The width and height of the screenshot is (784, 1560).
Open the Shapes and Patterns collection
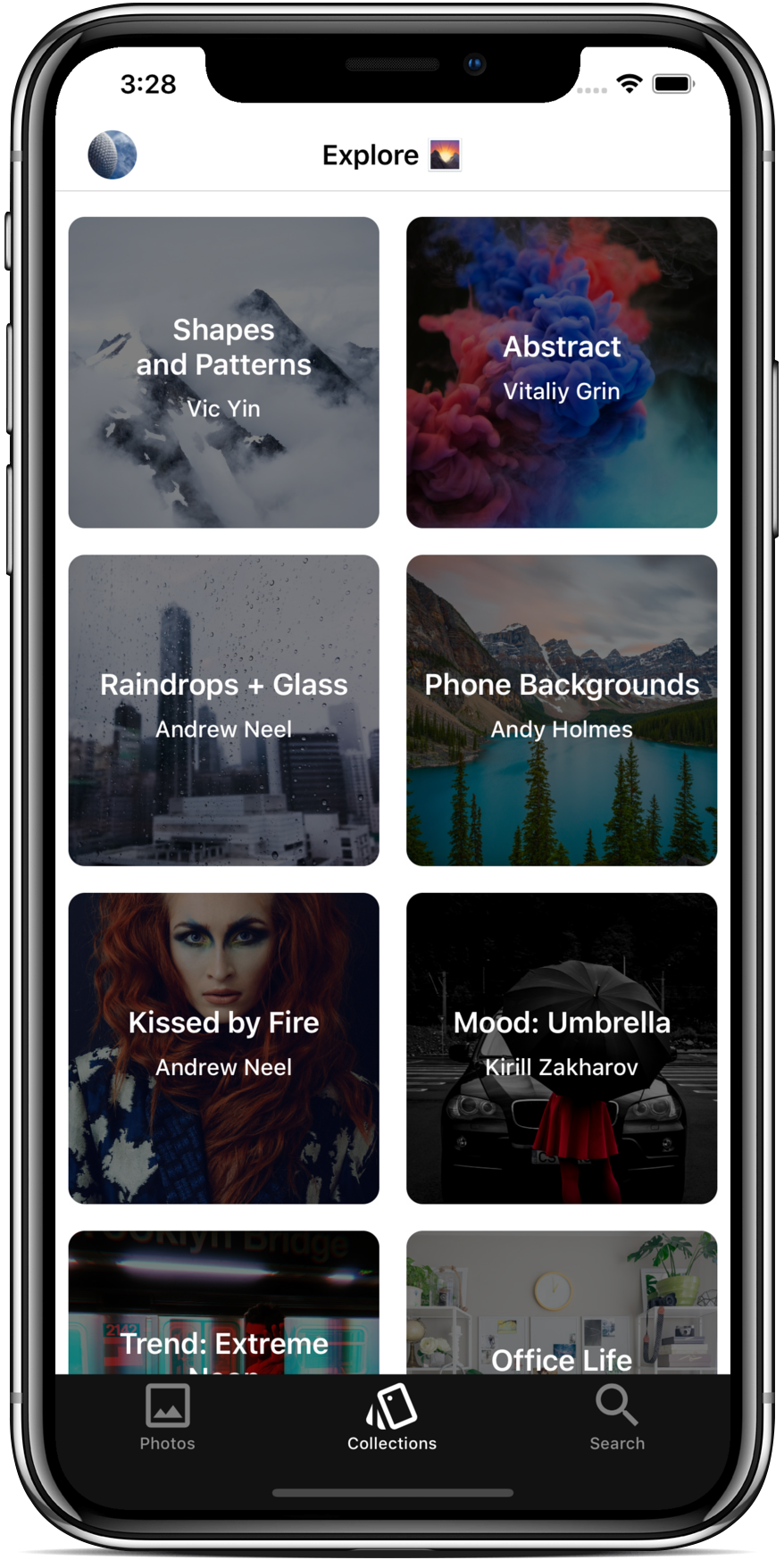point(224,372)
